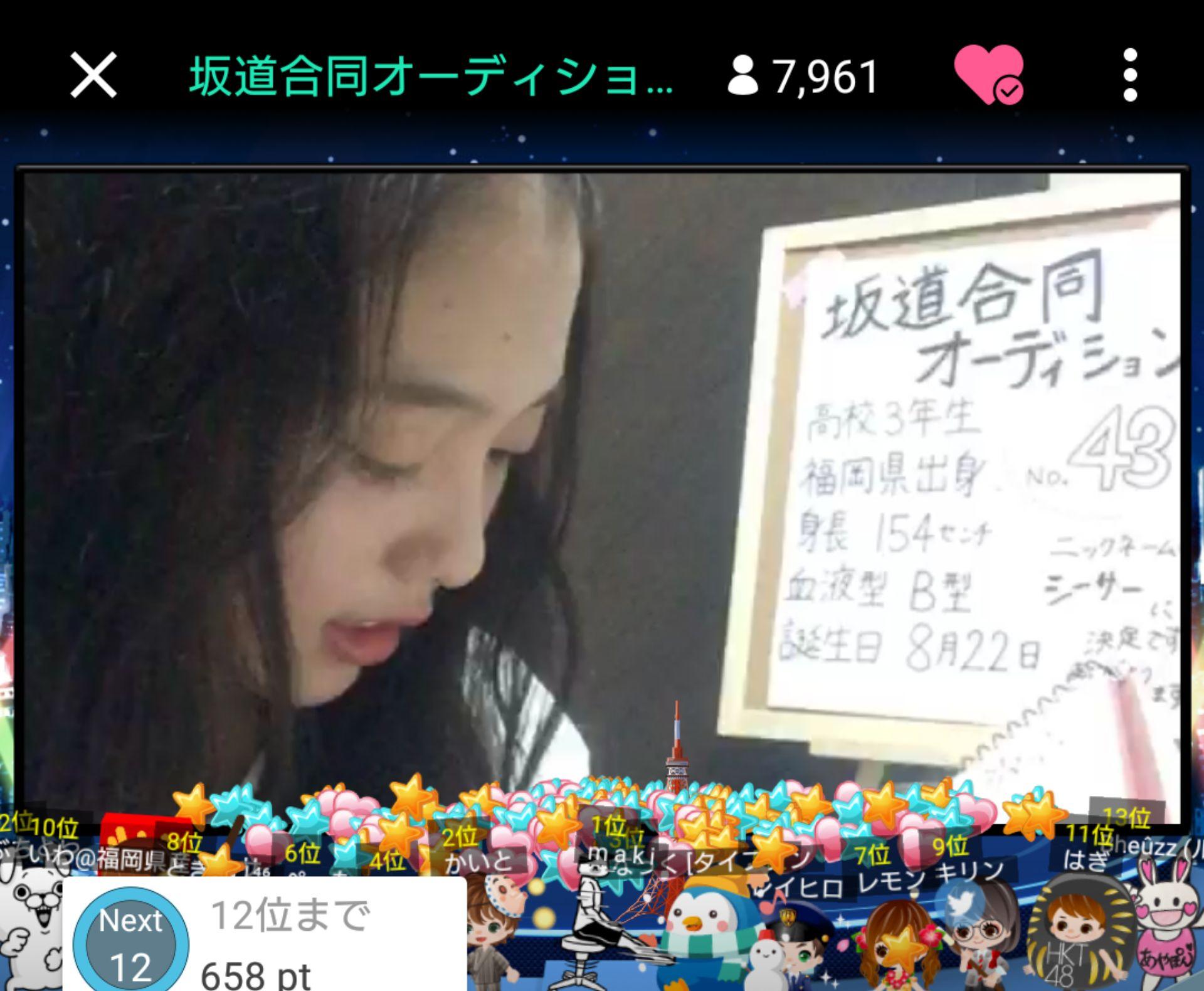Tap the HKT48 avatar ranked 11位
1204x991 pixels.
pyautogui.click(x=1080, y=935)
